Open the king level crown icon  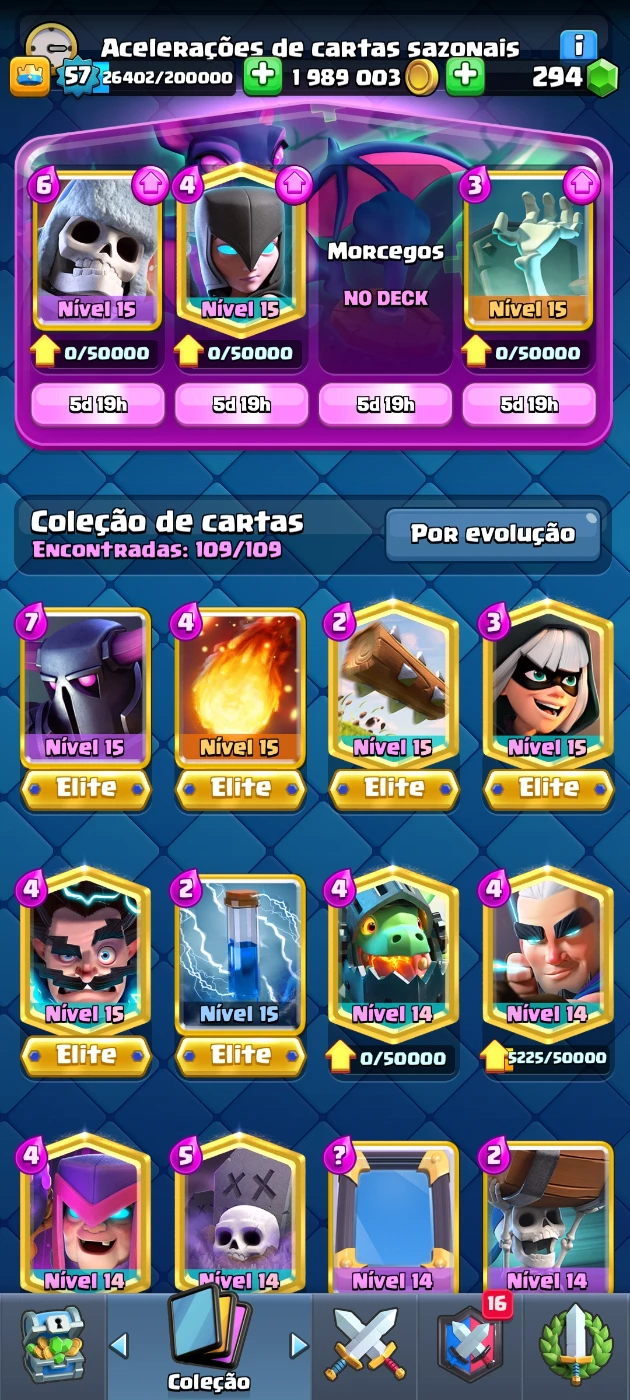pos(30,77)
